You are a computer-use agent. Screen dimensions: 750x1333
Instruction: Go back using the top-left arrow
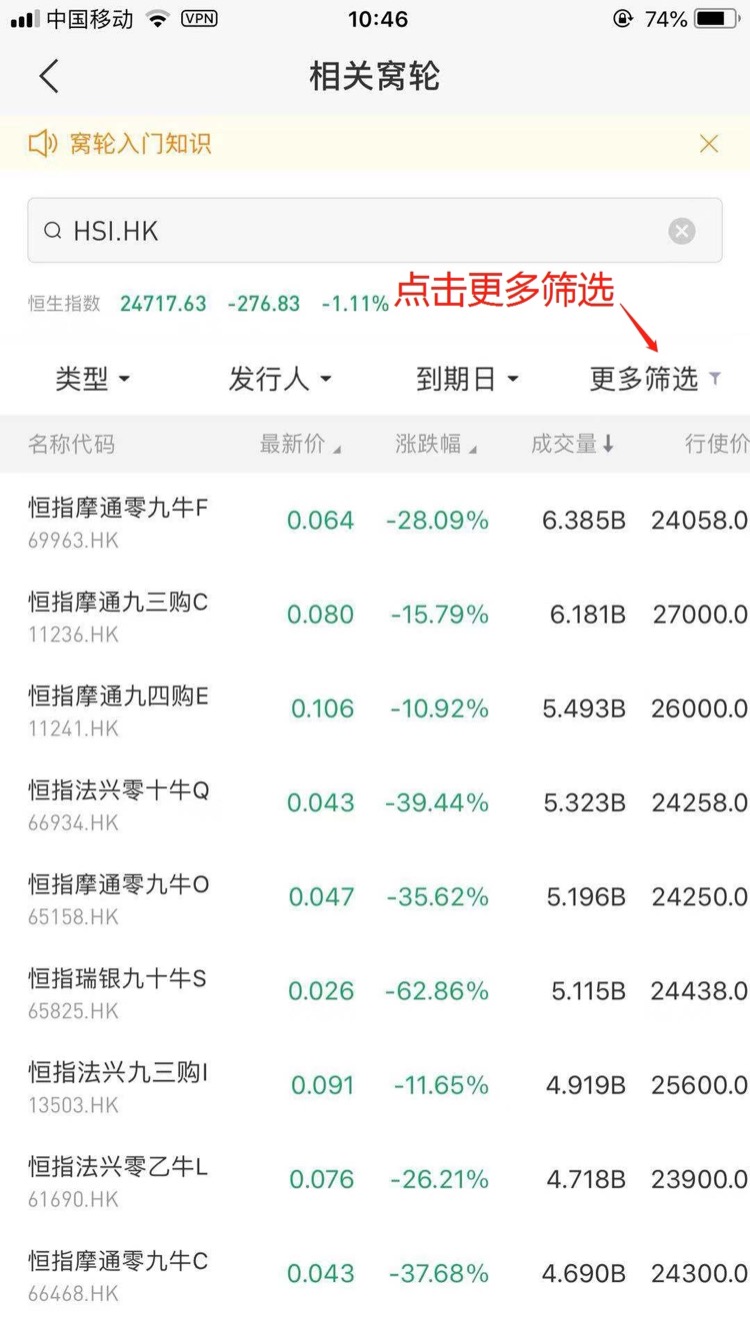[x=49, y=77]
